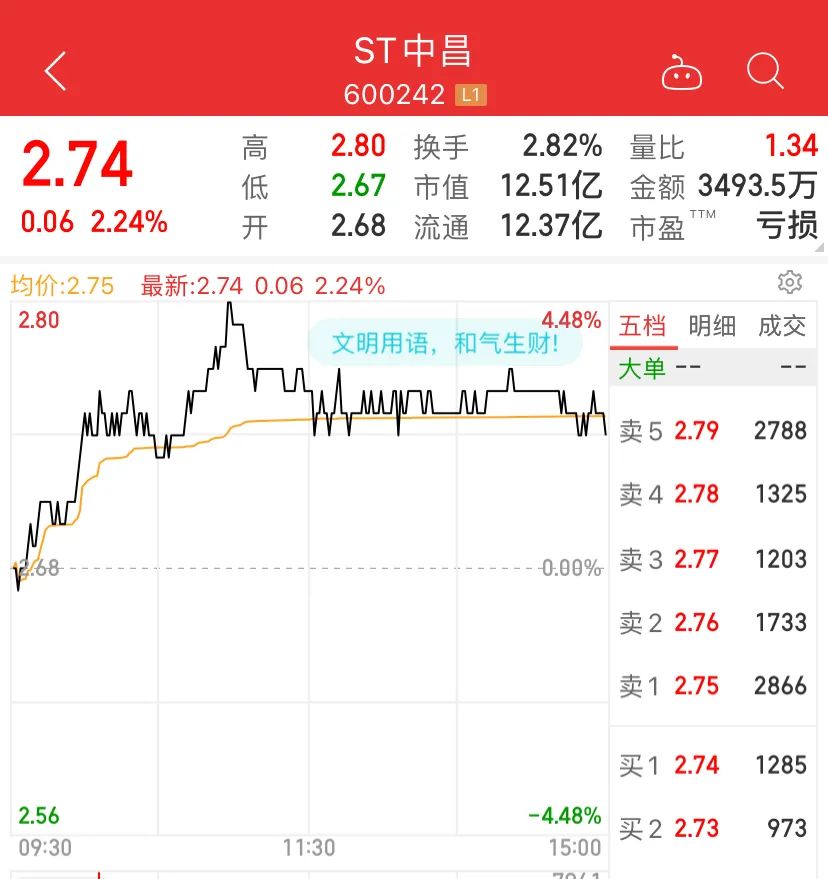
Task: Navigate back using the left arrow icon
Action: point(52,71)
